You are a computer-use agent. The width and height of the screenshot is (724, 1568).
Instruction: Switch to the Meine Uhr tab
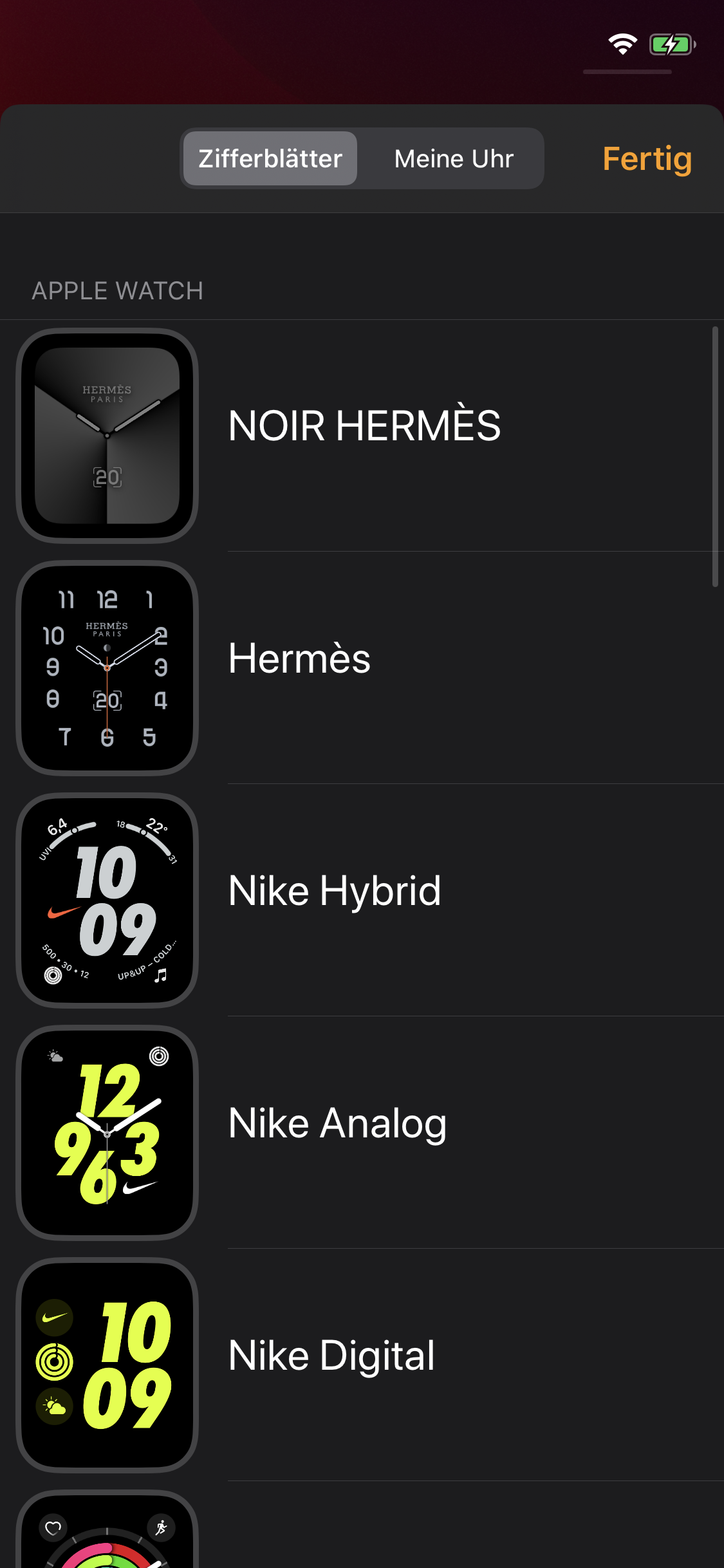pos(454,158)
